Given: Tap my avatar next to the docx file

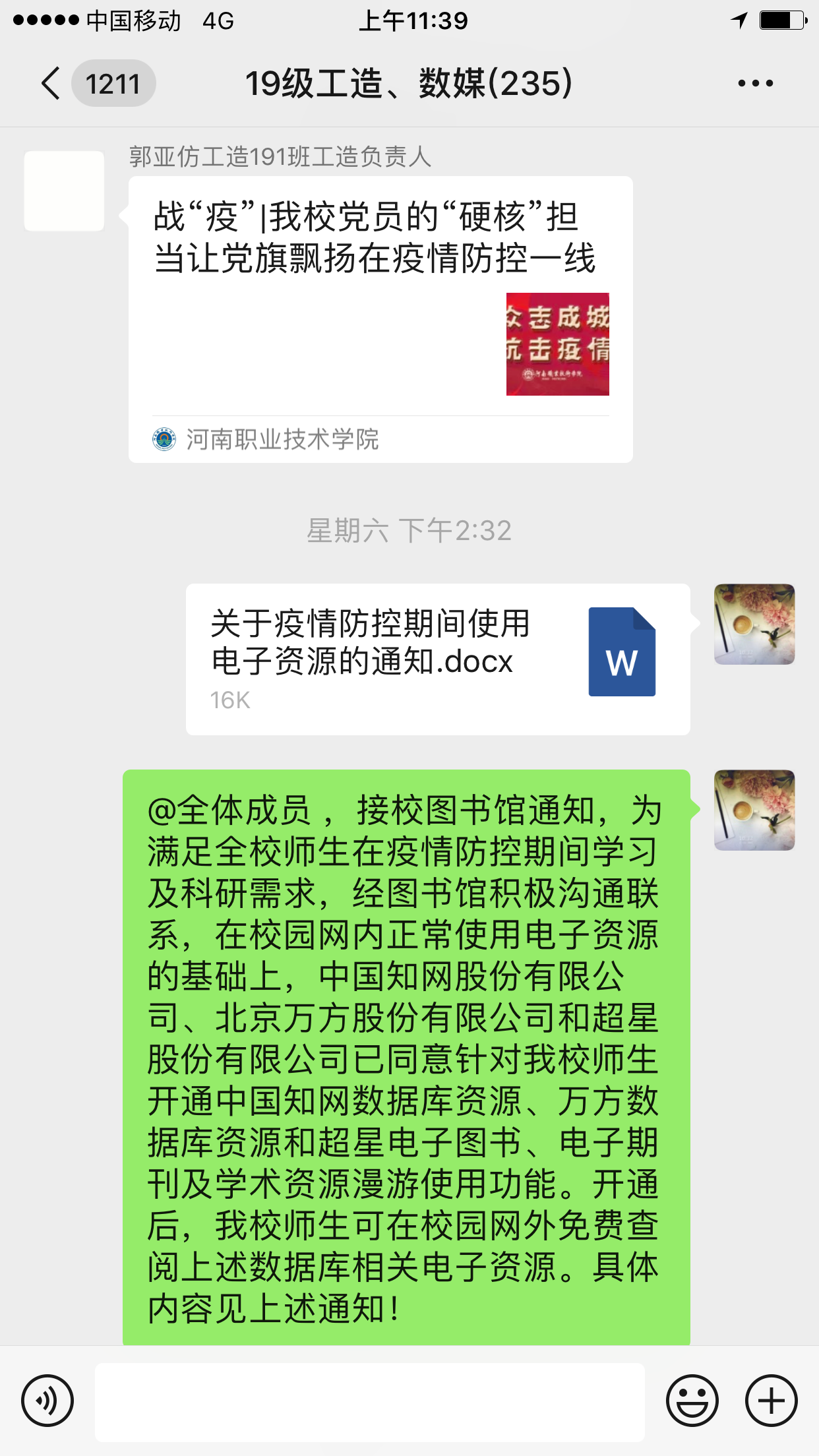Looking at the screenshot, I should [754, 624].
